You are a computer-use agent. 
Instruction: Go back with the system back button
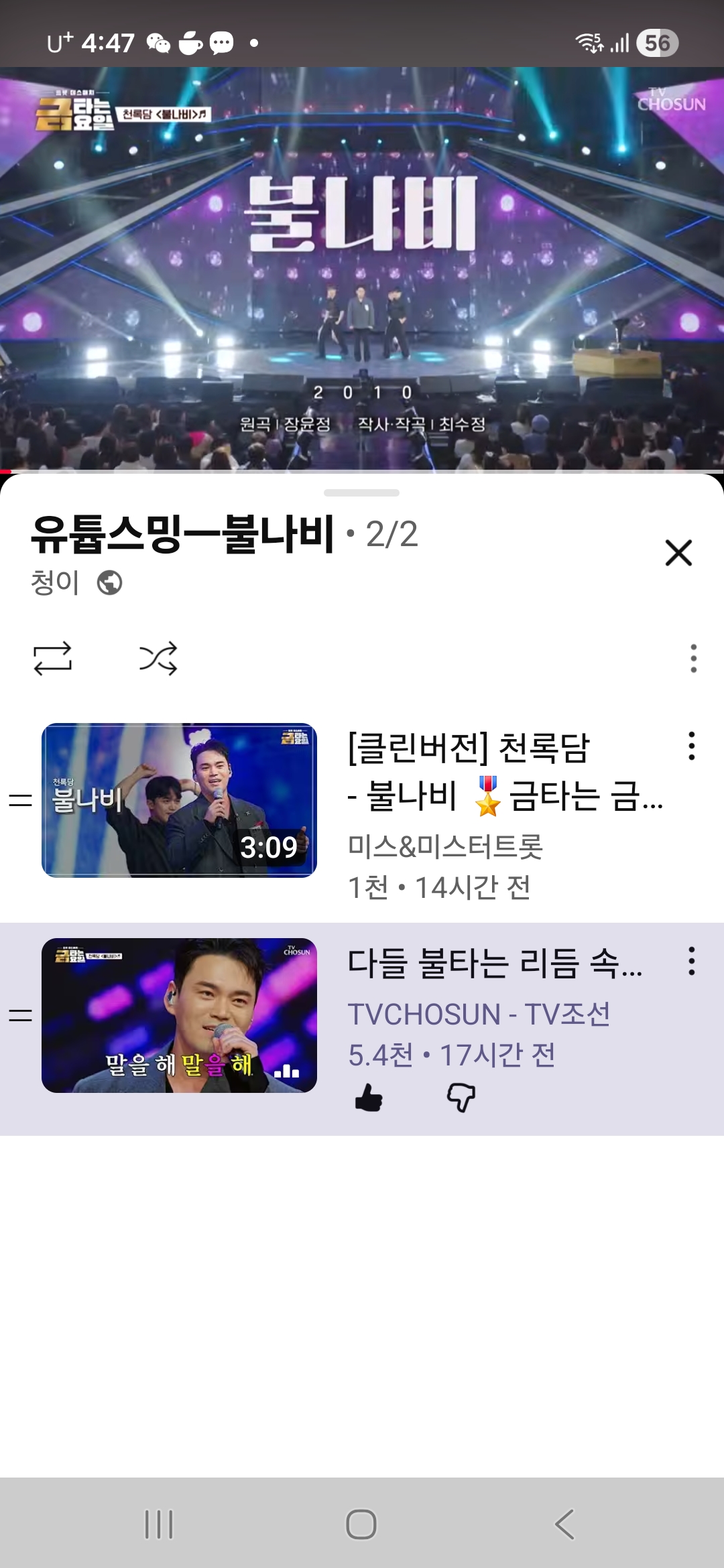(564, 1524)
